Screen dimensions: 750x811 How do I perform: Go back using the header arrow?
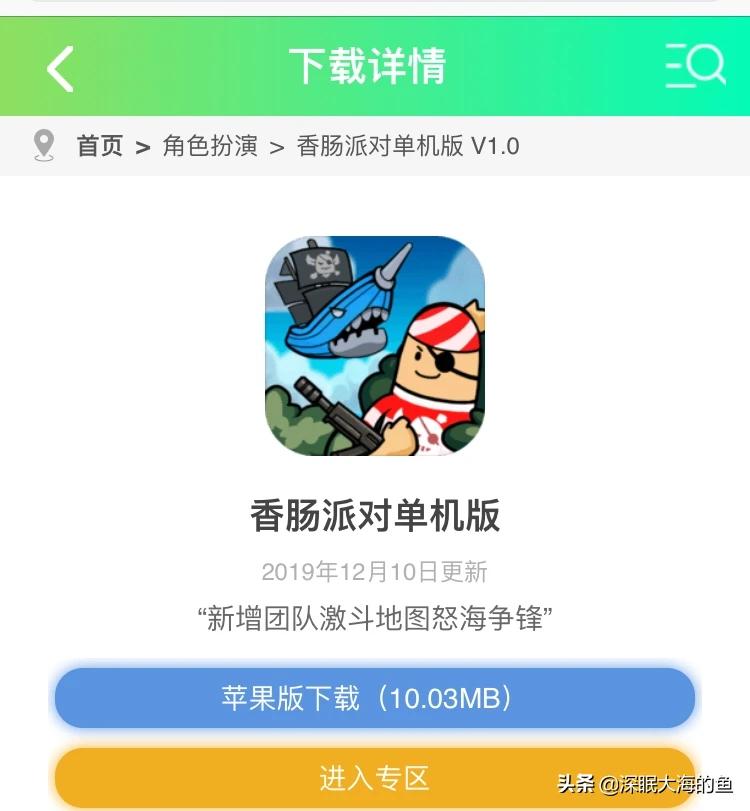60,68
